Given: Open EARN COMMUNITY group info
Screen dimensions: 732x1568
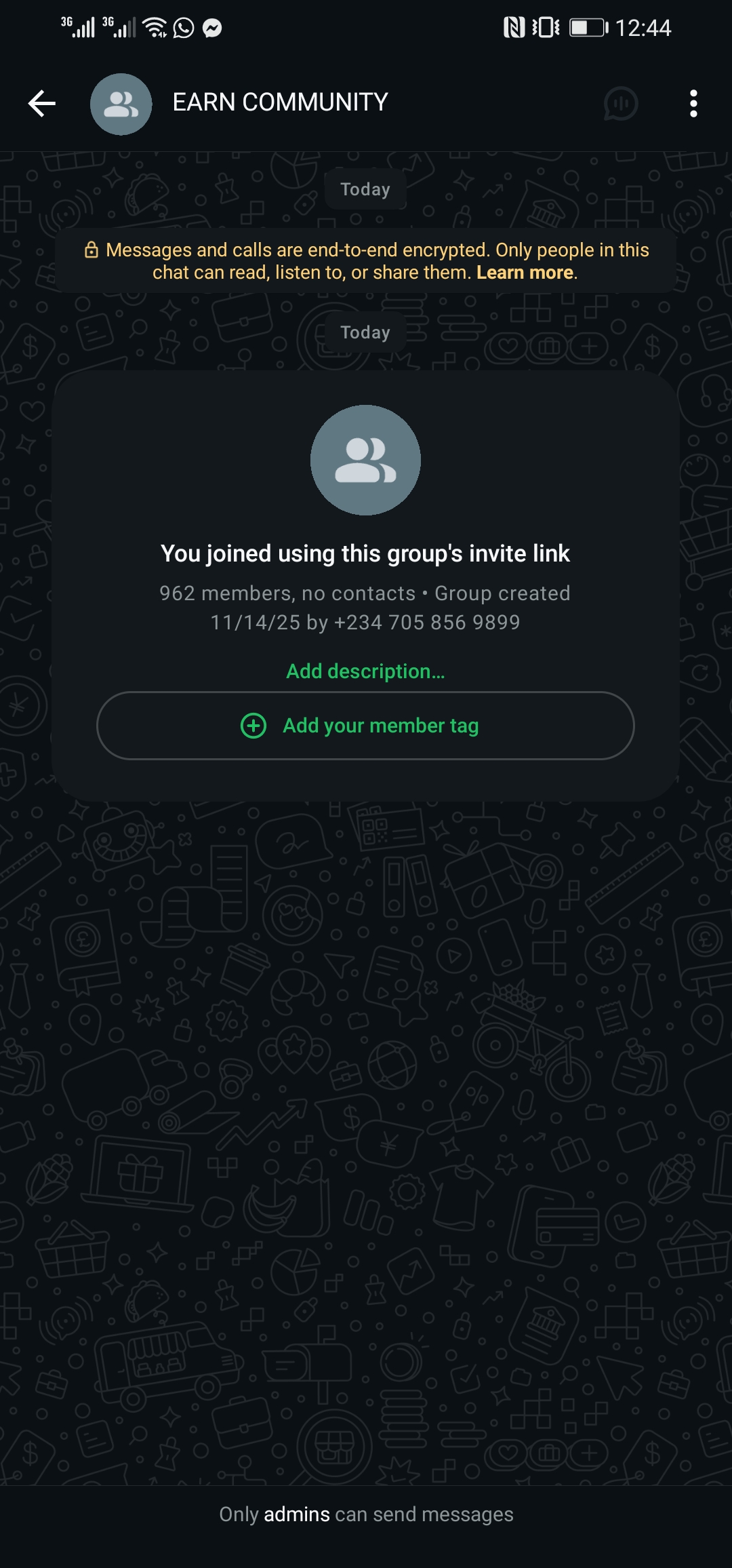Looking at the screenshot, I should click(279, 102).
